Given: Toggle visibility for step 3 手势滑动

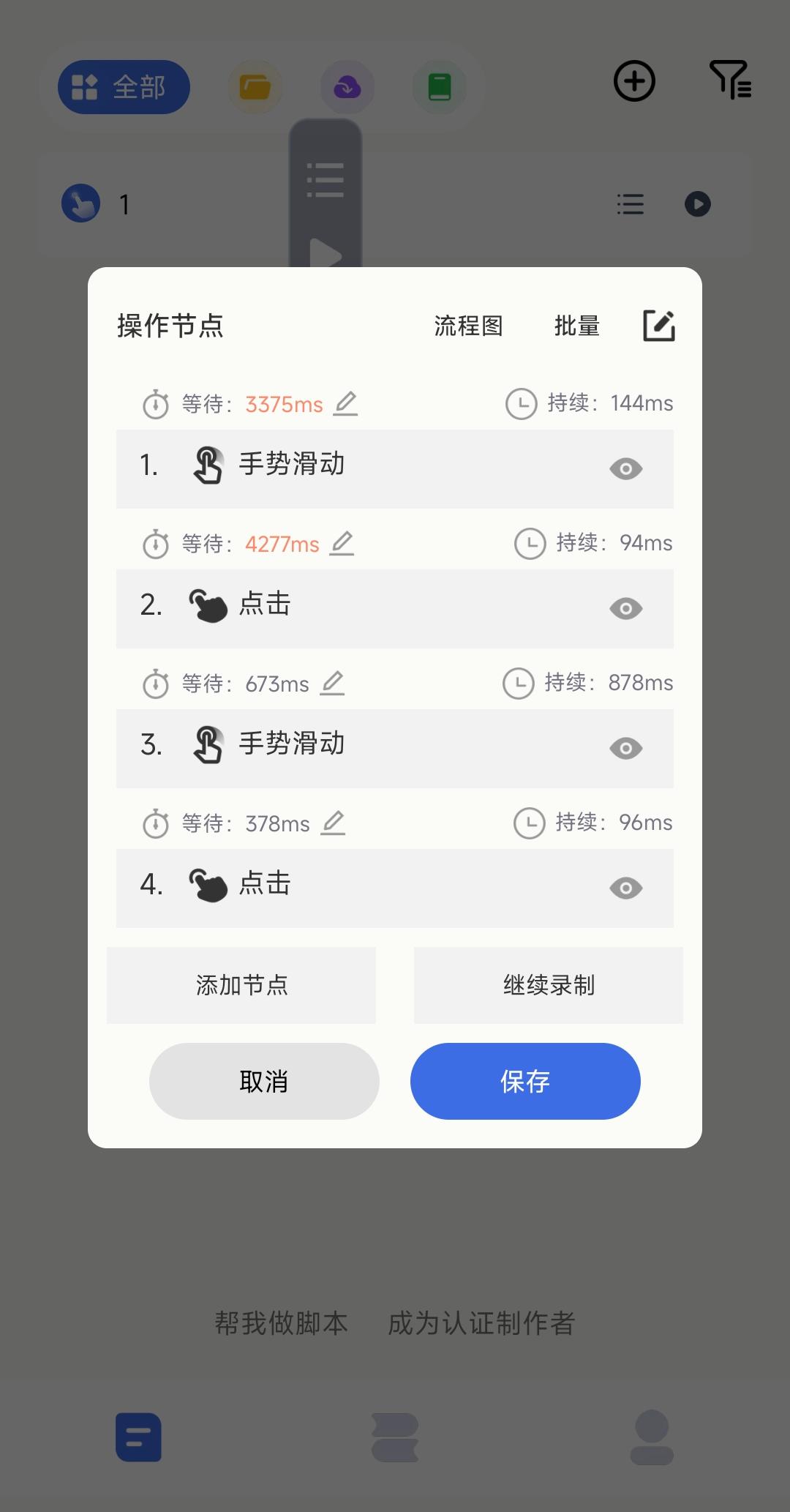Looking at the screenshot, I should tap(626, 748).
